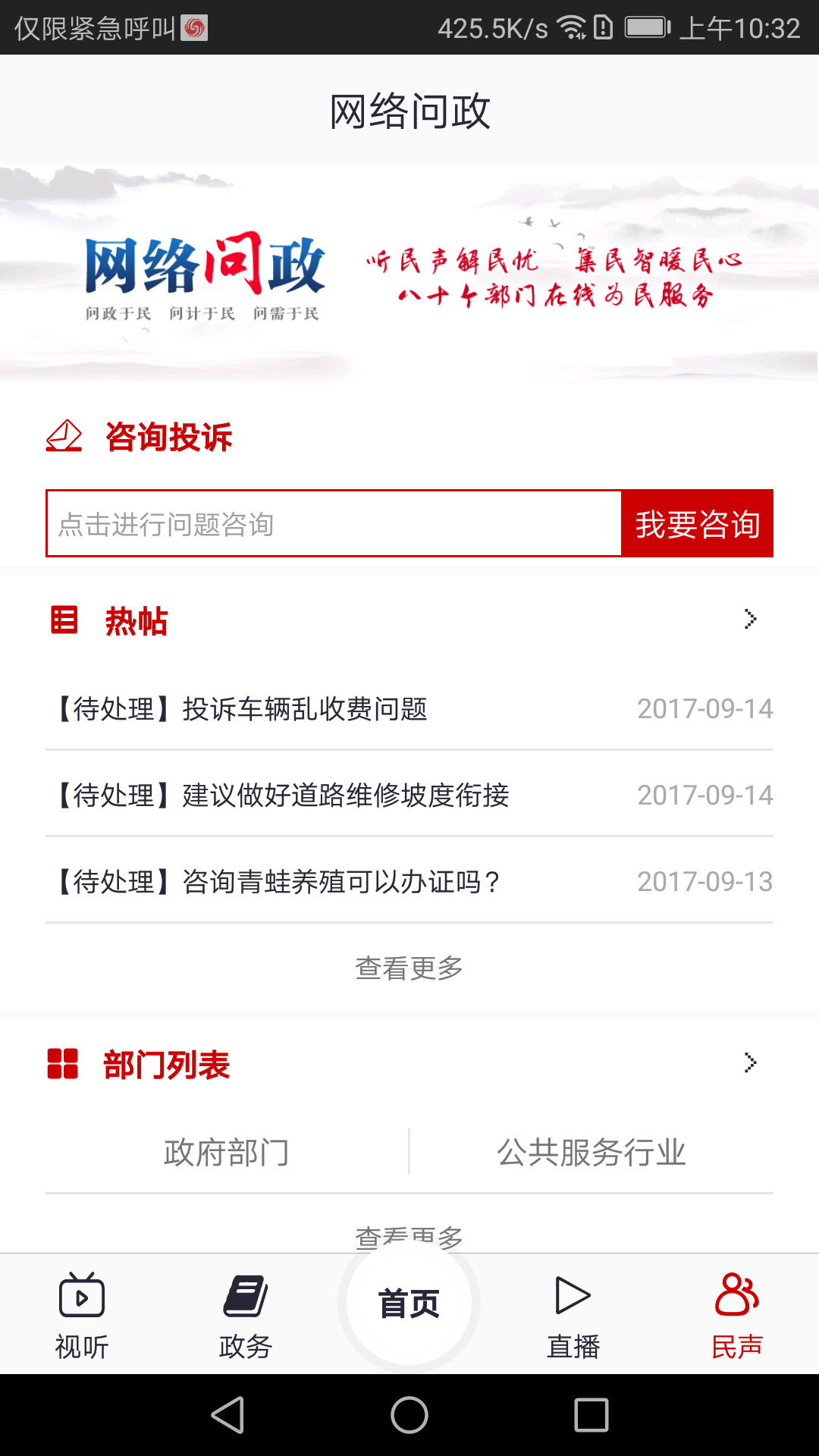
Task: Switch to the 视听 tab
Action: coord(82,1316)
